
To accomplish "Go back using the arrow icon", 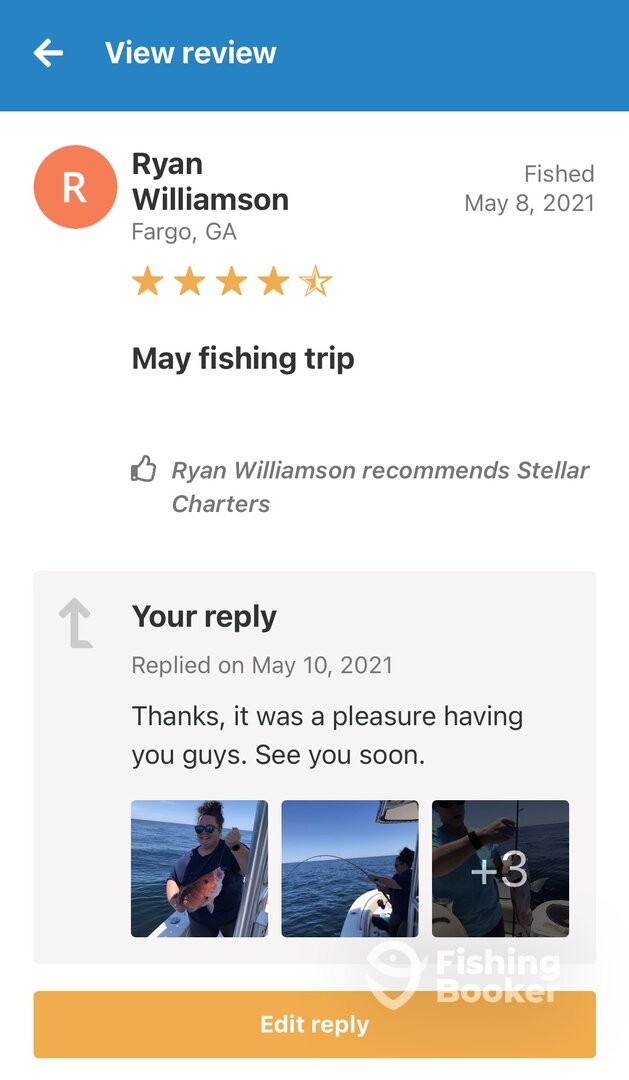I will (x=48, y=53).
